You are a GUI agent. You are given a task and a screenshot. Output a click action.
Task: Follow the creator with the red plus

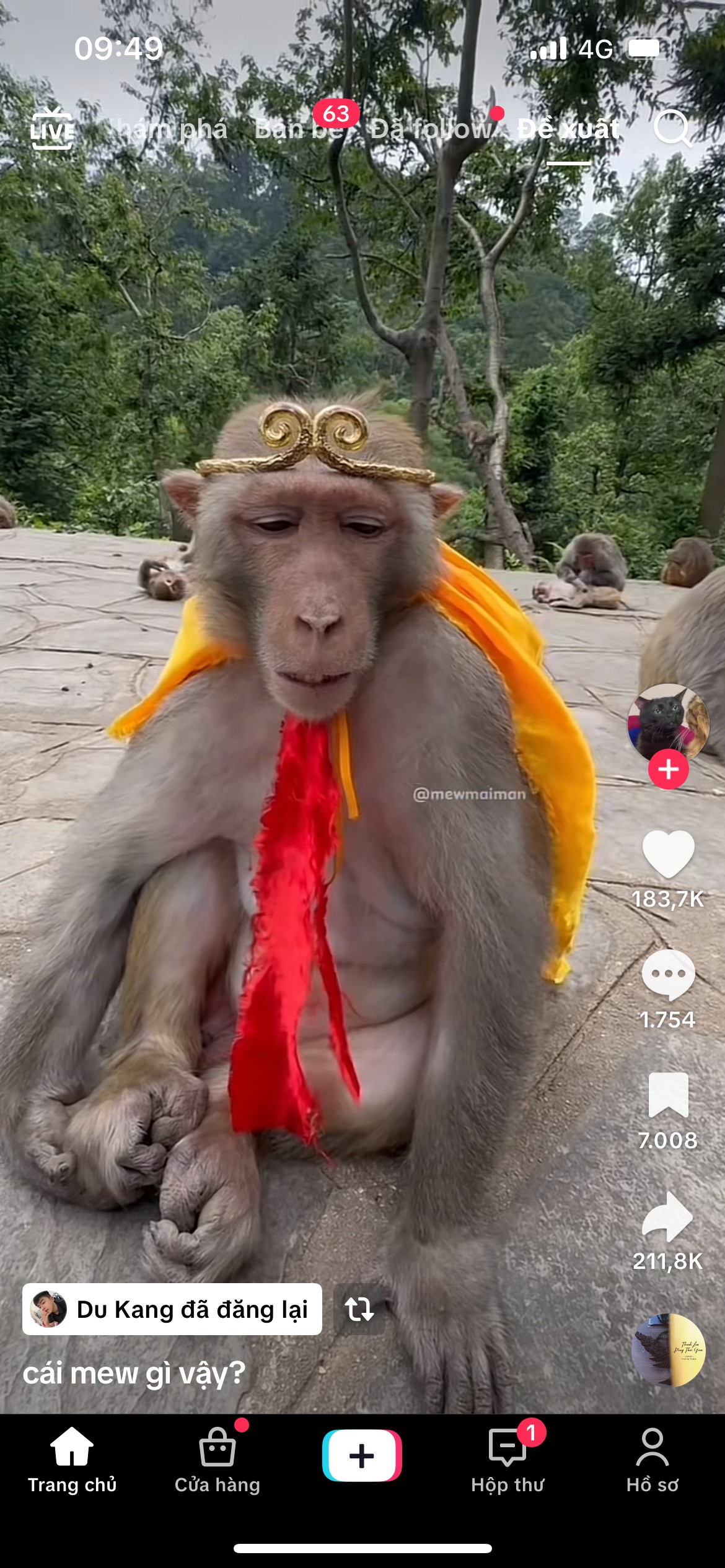pyautogui.click(x=668, y=769)
